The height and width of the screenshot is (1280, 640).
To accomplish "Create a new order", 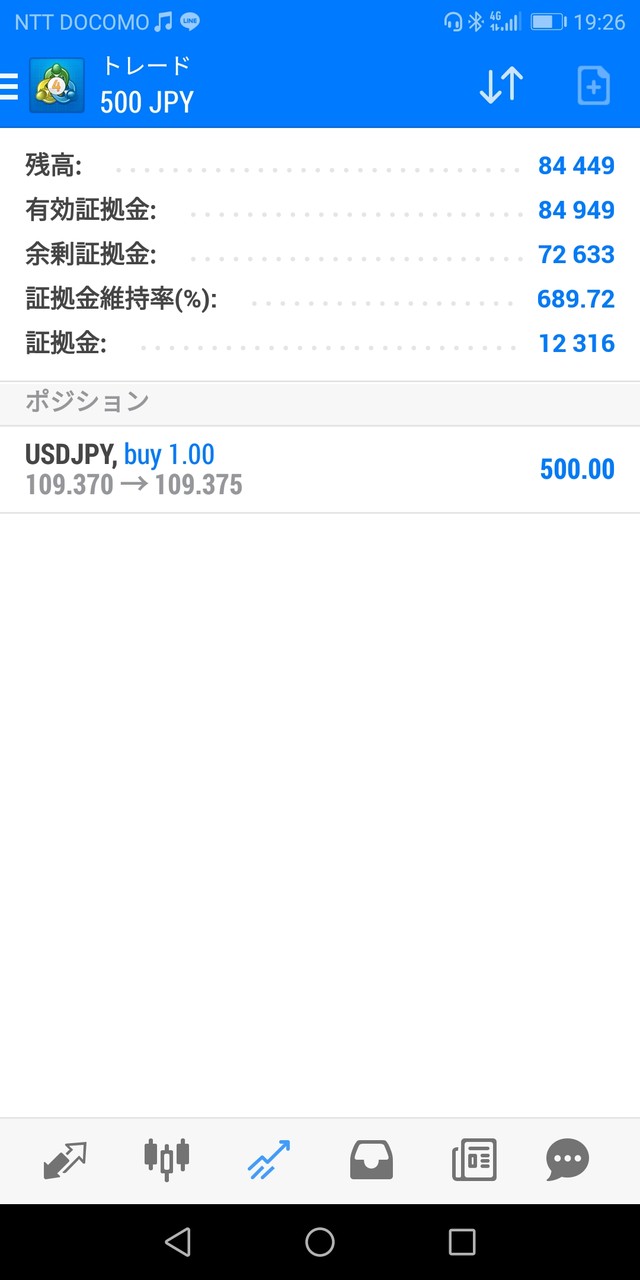I will (x=593, y=86).
